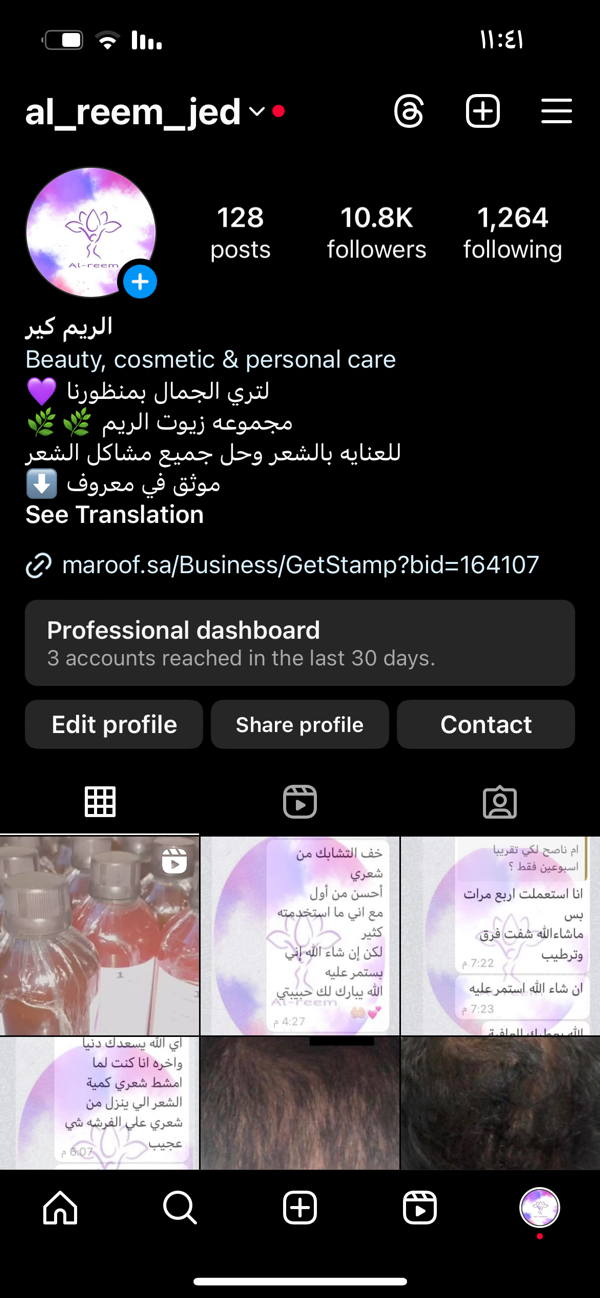This screenshot has width=600, height=1298.
Task: Open the Threads icon
Action: pyautogui.click(x=409, y=111)
